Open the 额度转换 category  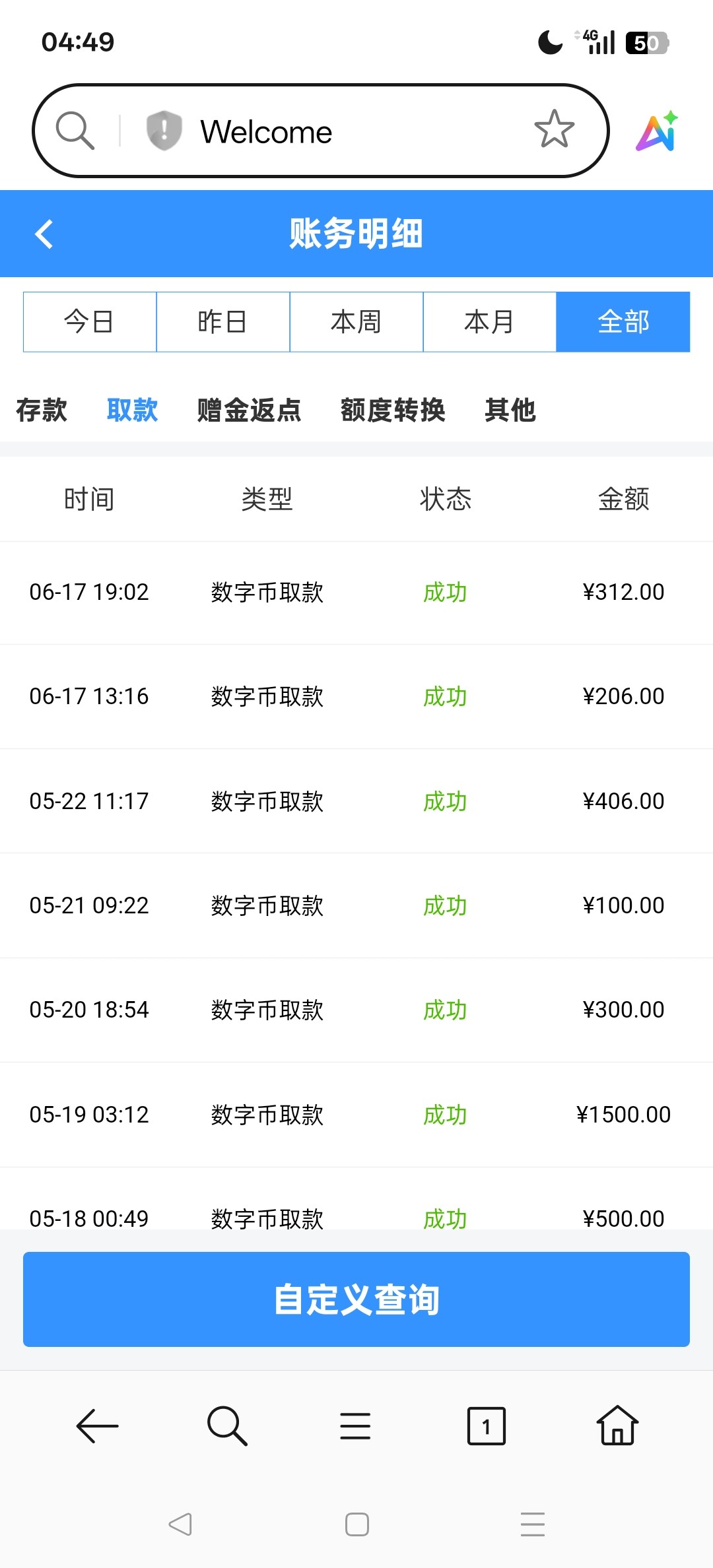[393, 410]
